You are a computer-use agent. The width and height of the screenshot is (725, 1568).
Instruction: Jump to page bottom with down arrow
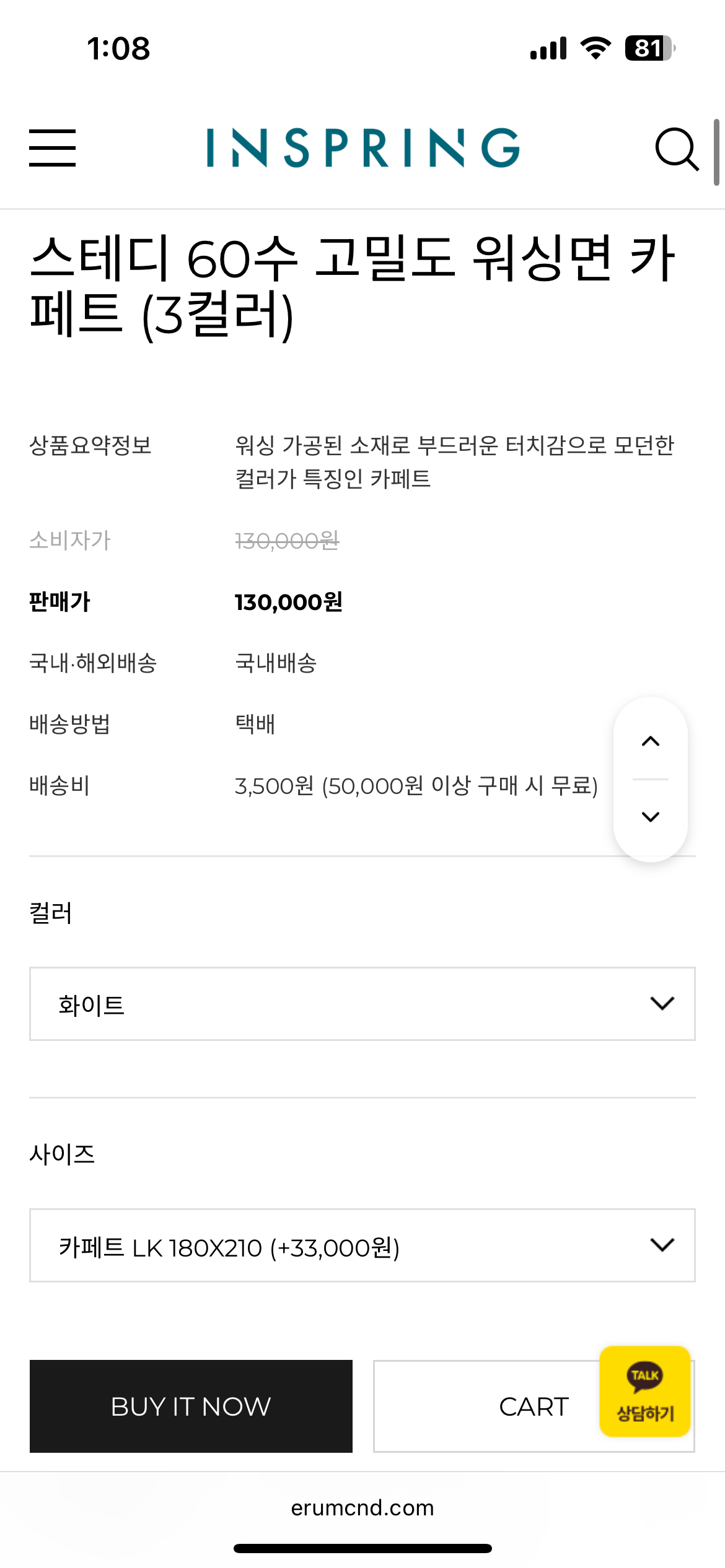pyautogui.click(x=651, y=817)
